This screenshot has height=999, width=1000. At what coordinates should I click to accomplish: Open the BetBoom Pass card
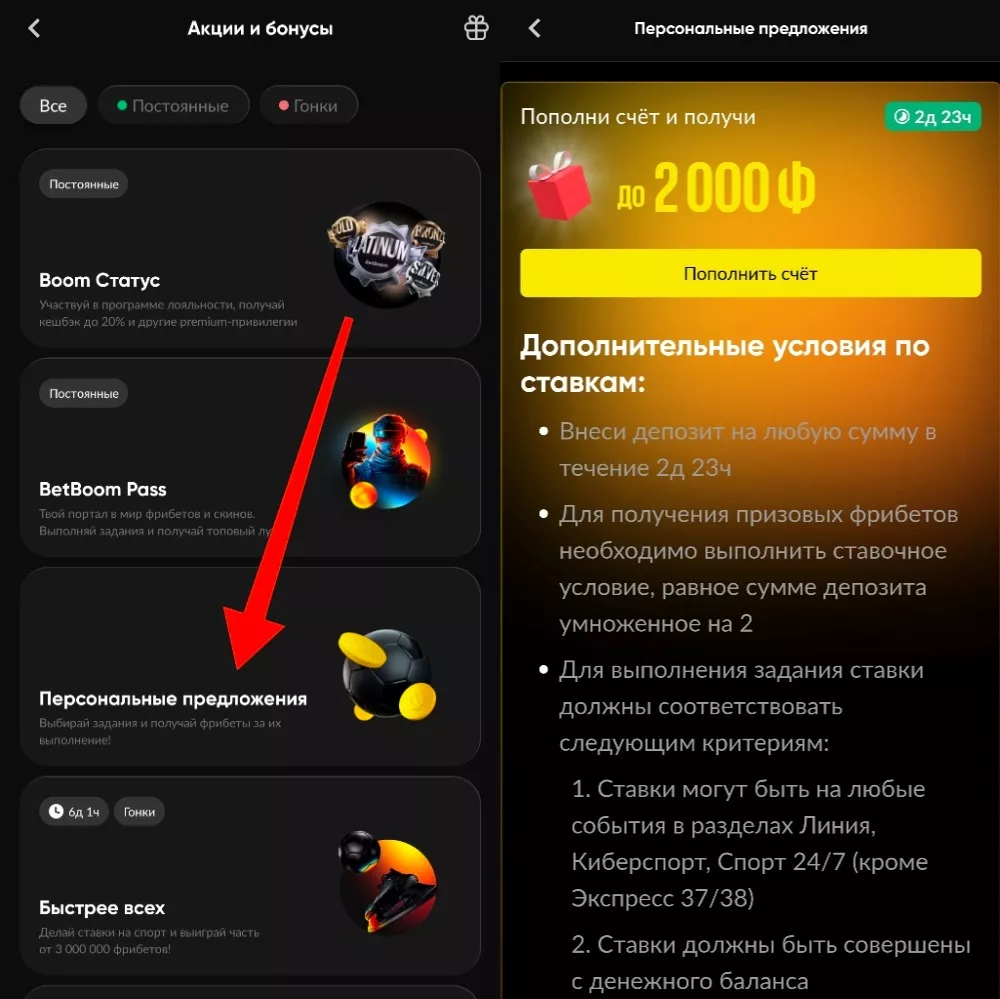[250, 457]
